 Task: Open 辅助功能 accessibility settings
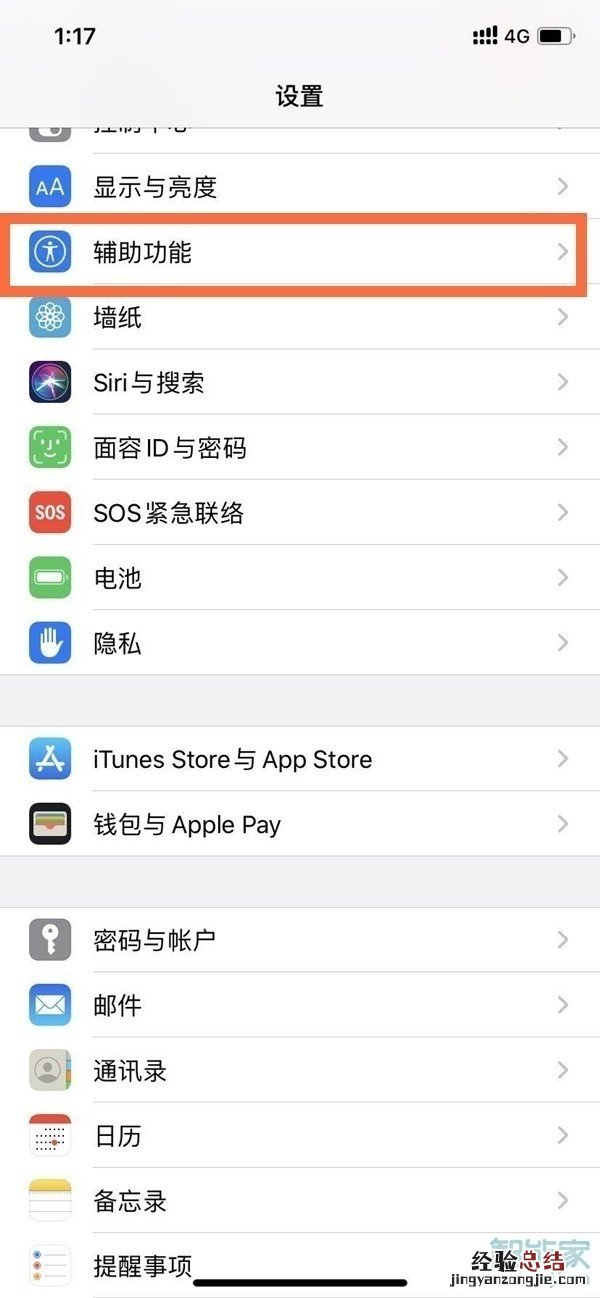coord(300,252)
